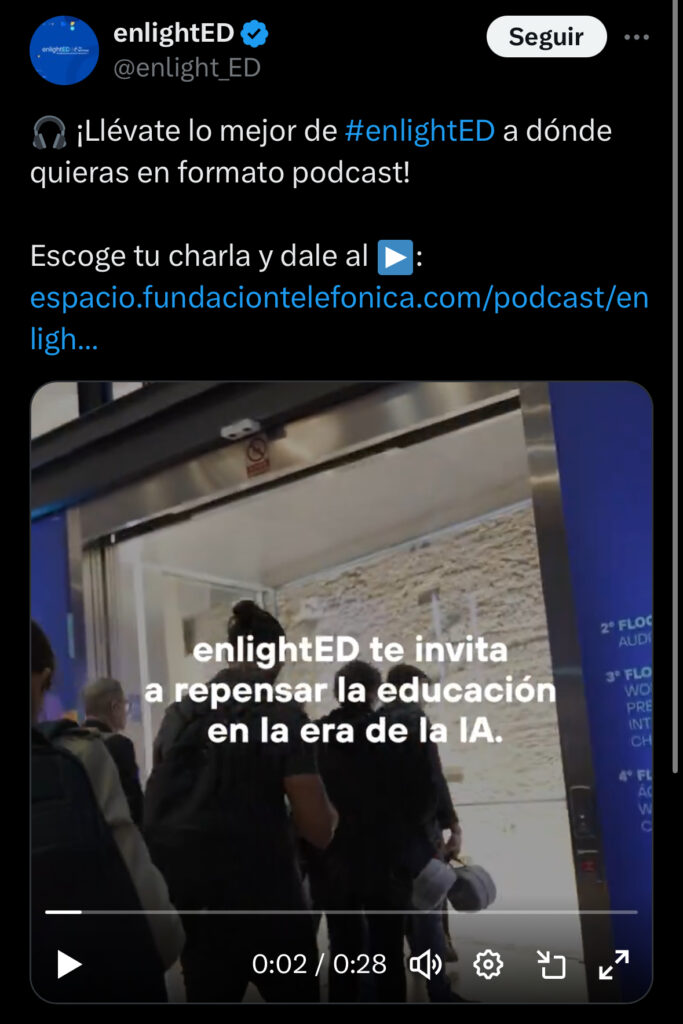Seek along the video progress bar
Screen dimensions: 683x1024
point(341,912)
